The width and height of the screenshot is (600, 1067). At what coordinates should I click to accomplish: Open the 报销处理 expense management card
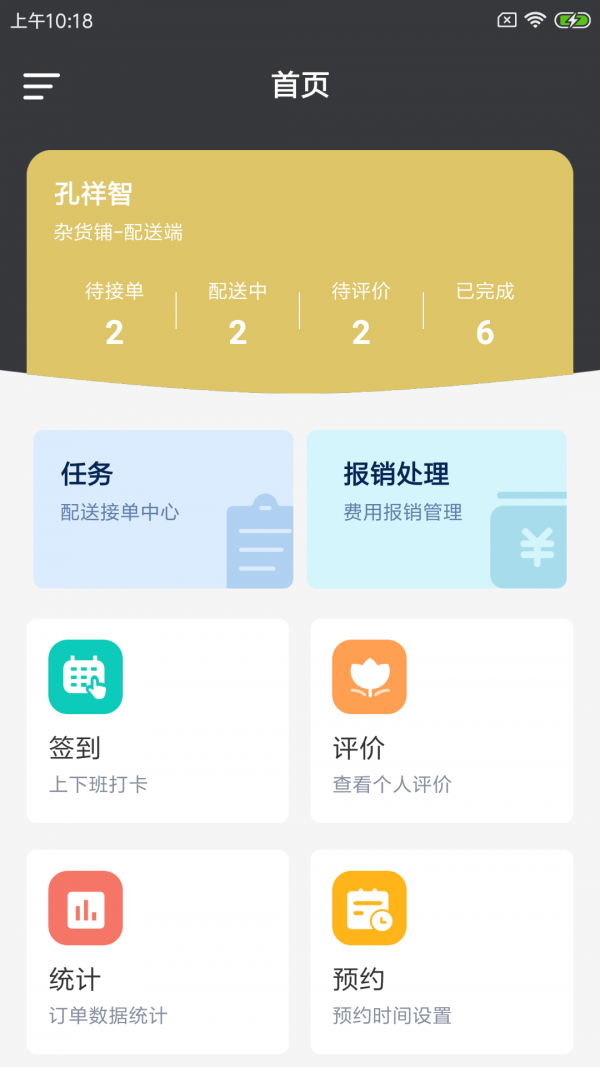[436, 509]
